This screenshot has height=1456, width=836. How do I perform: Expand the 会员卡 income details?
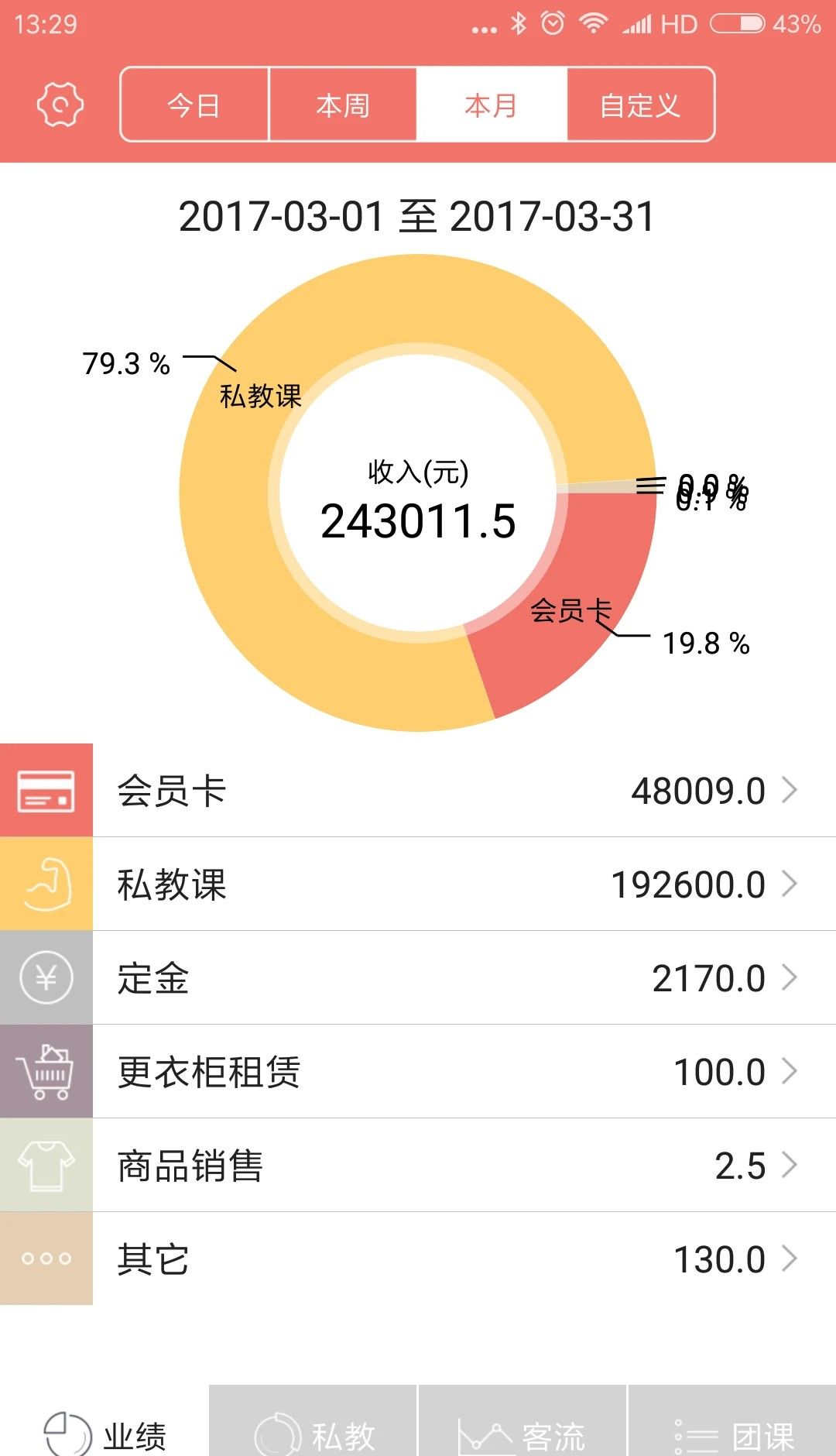coord(791,790)
